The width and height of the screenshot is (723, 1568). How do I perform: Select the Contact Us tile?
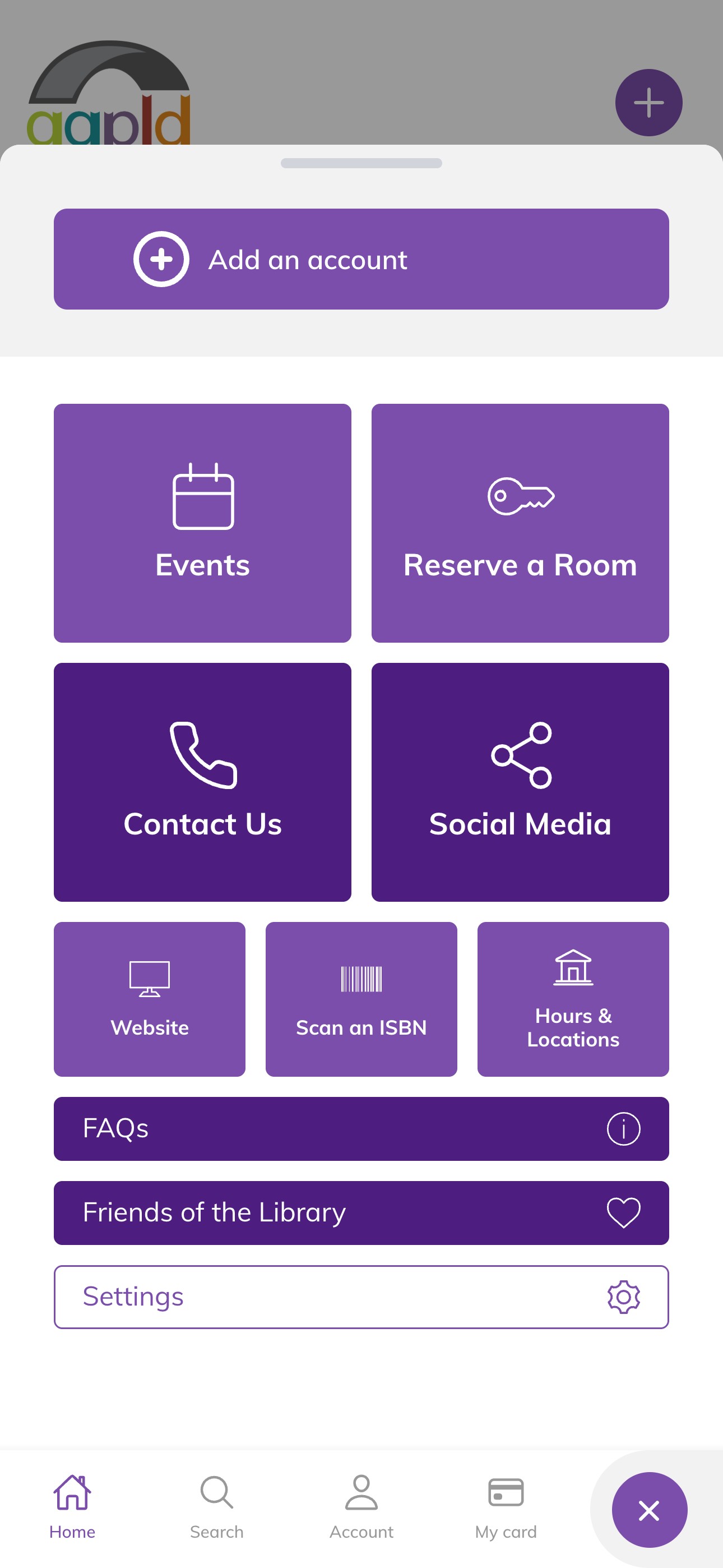click(203, 782)
